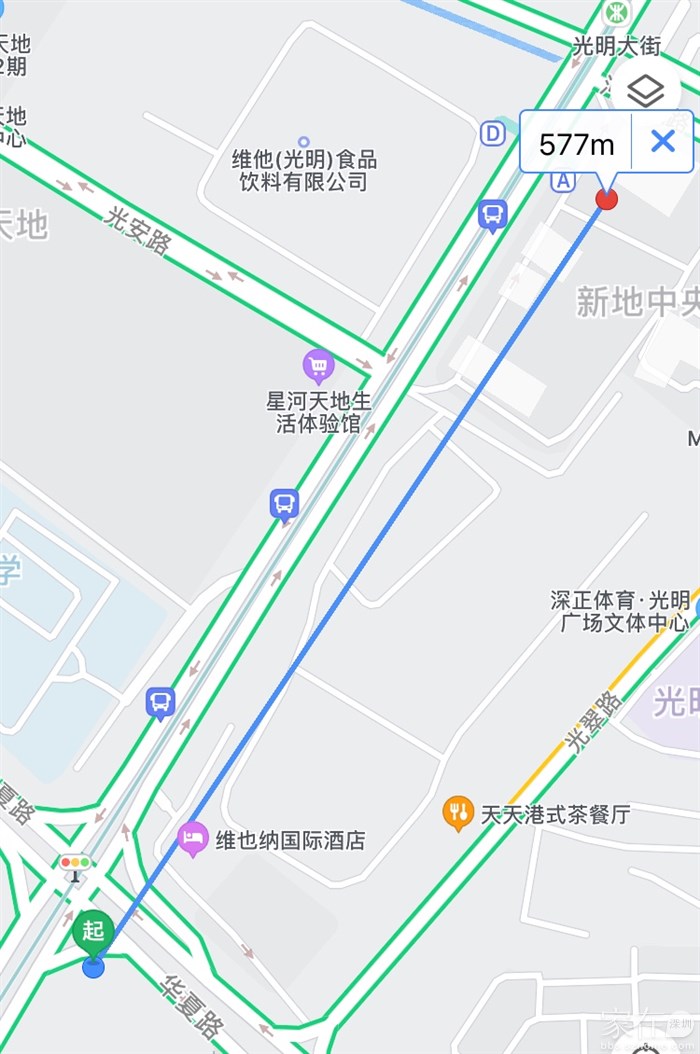Dismiss the 577m distance measurement
The width and height of the screenshot is (700, 1054).
point(663,142)
